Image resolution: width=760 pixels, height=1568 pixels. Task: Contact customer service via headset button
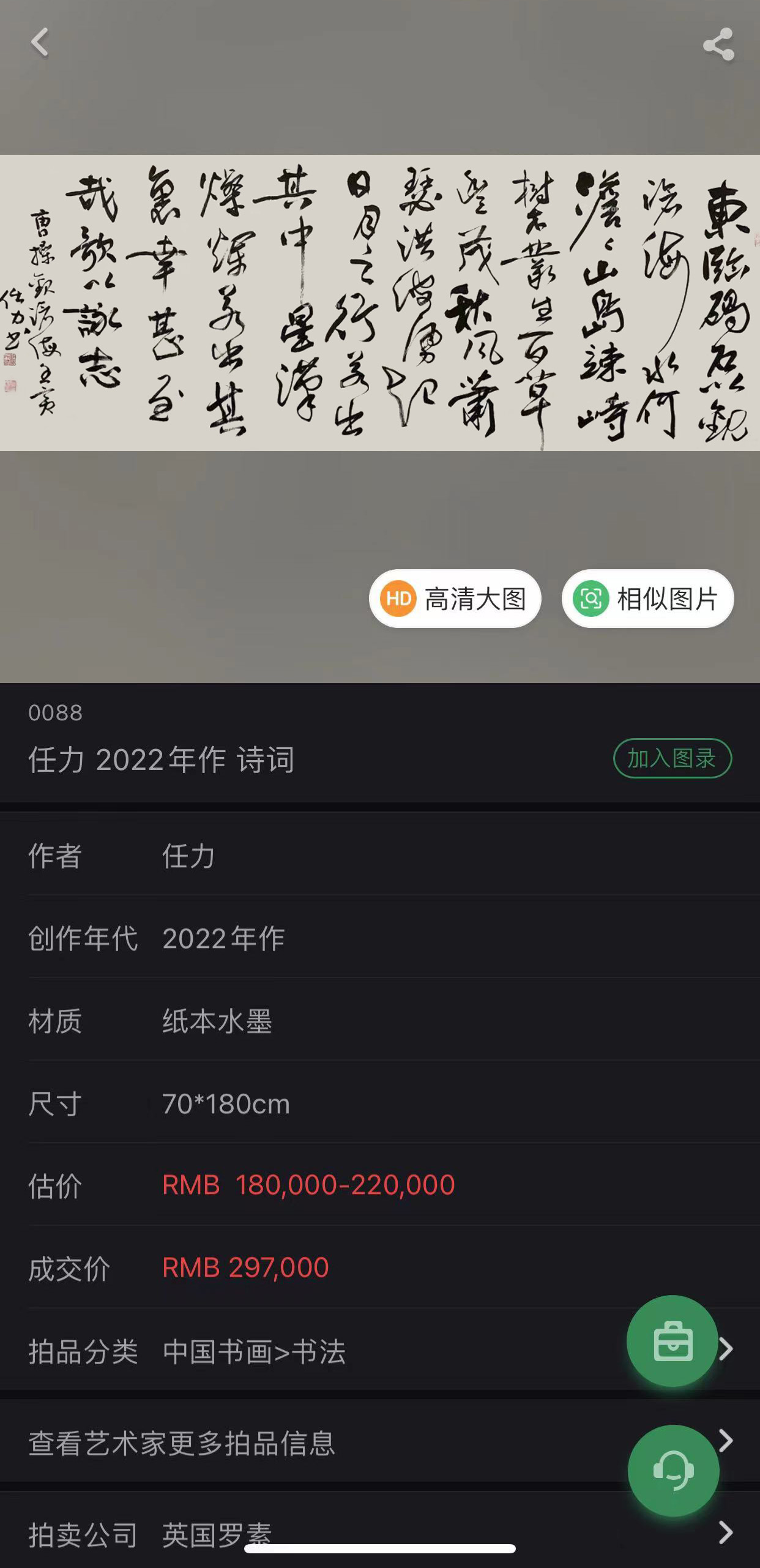[673, 1470]
